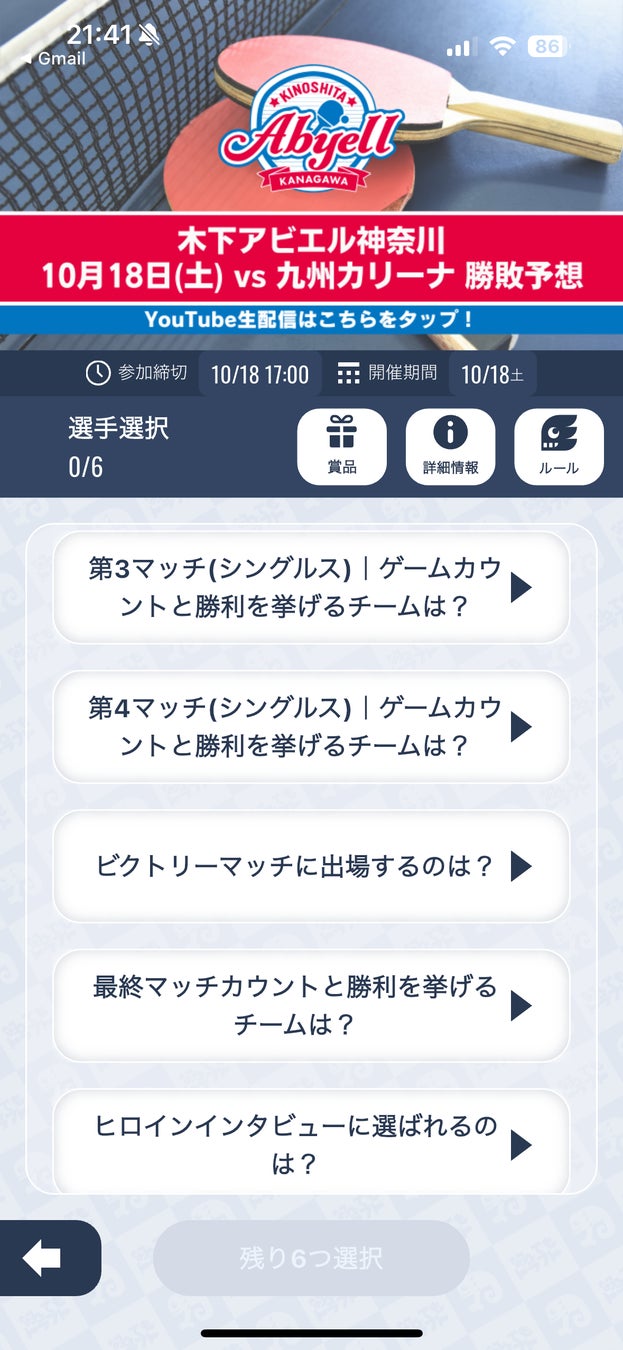
Task: Tap the YouTube生配信 banner link
Action: point(311,320)
